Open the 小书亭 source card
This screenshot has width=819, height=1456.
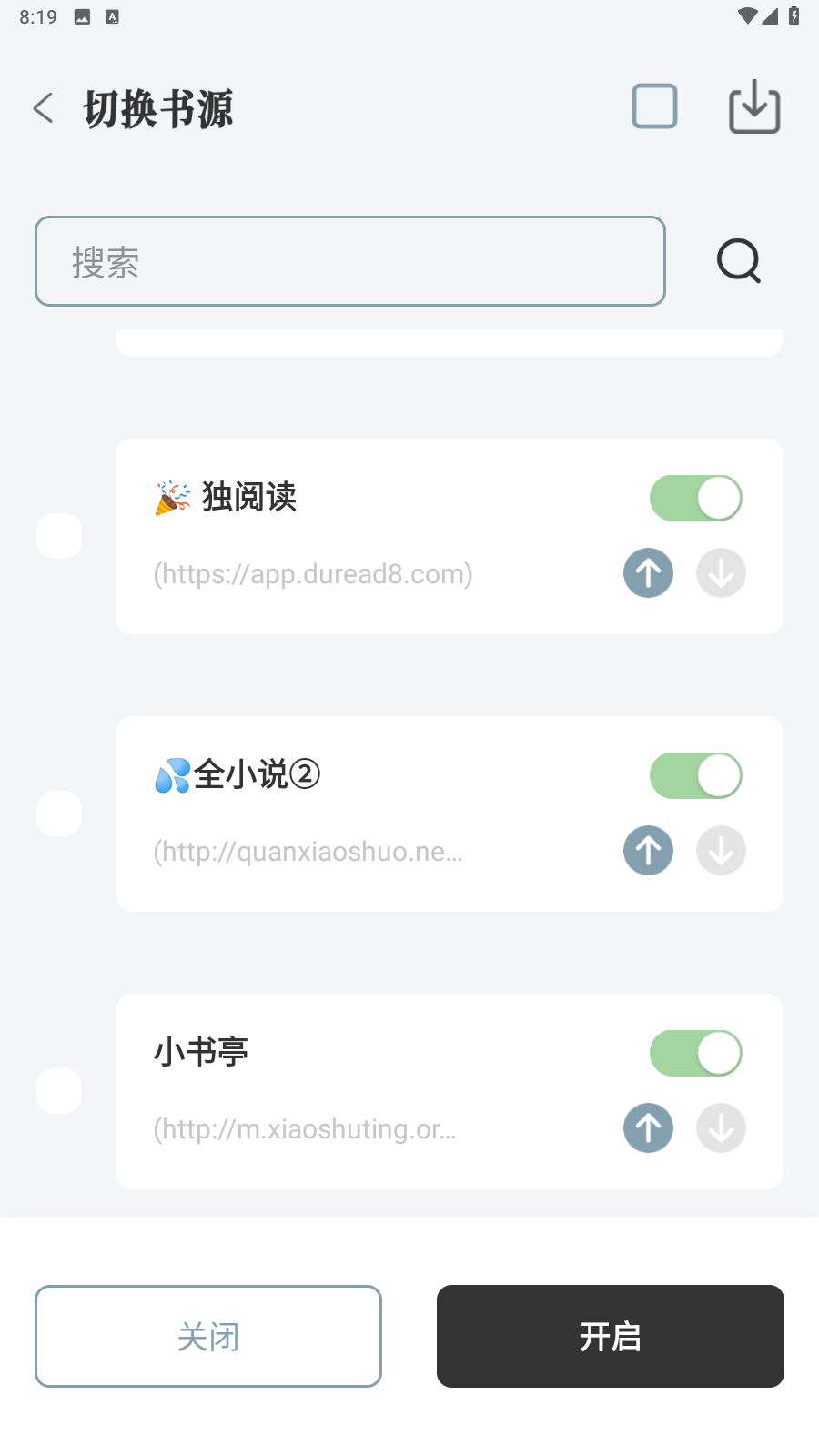pos(450,1091)
